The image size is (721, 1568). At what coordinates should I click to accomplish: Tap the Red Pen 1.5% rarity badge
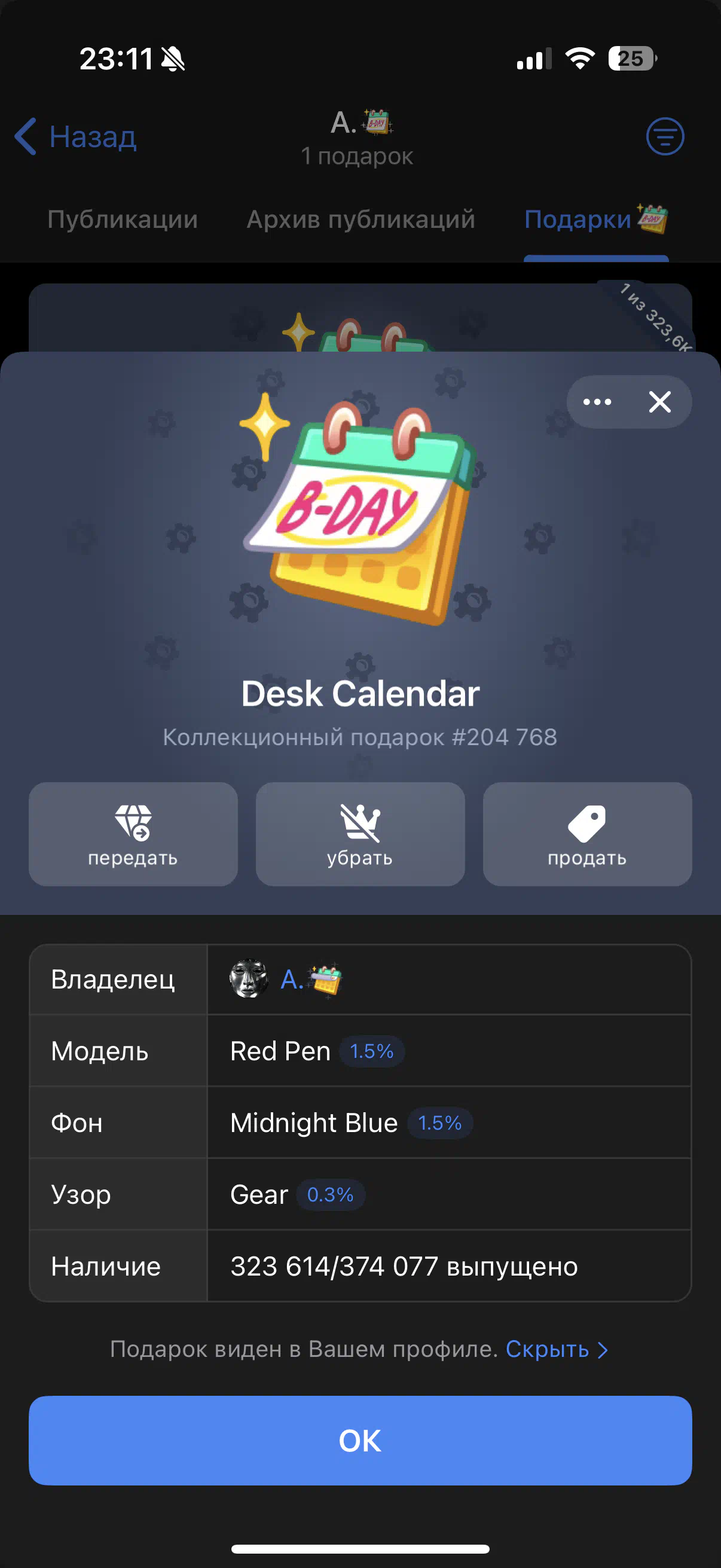pyautogui.click(x=372, y=1051)
